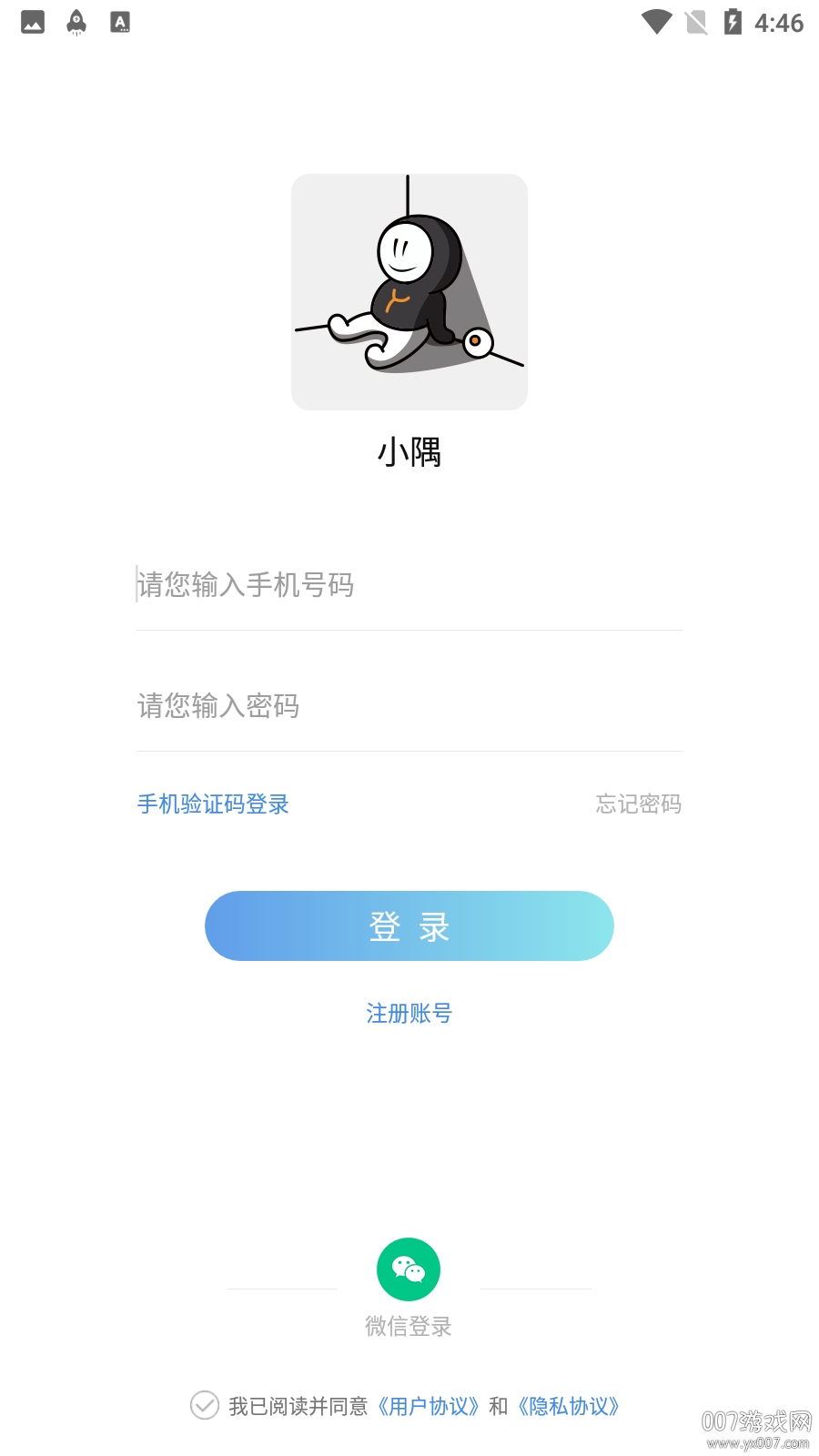
Task: Open the gallery notification icon
Action: click(33, 23)
